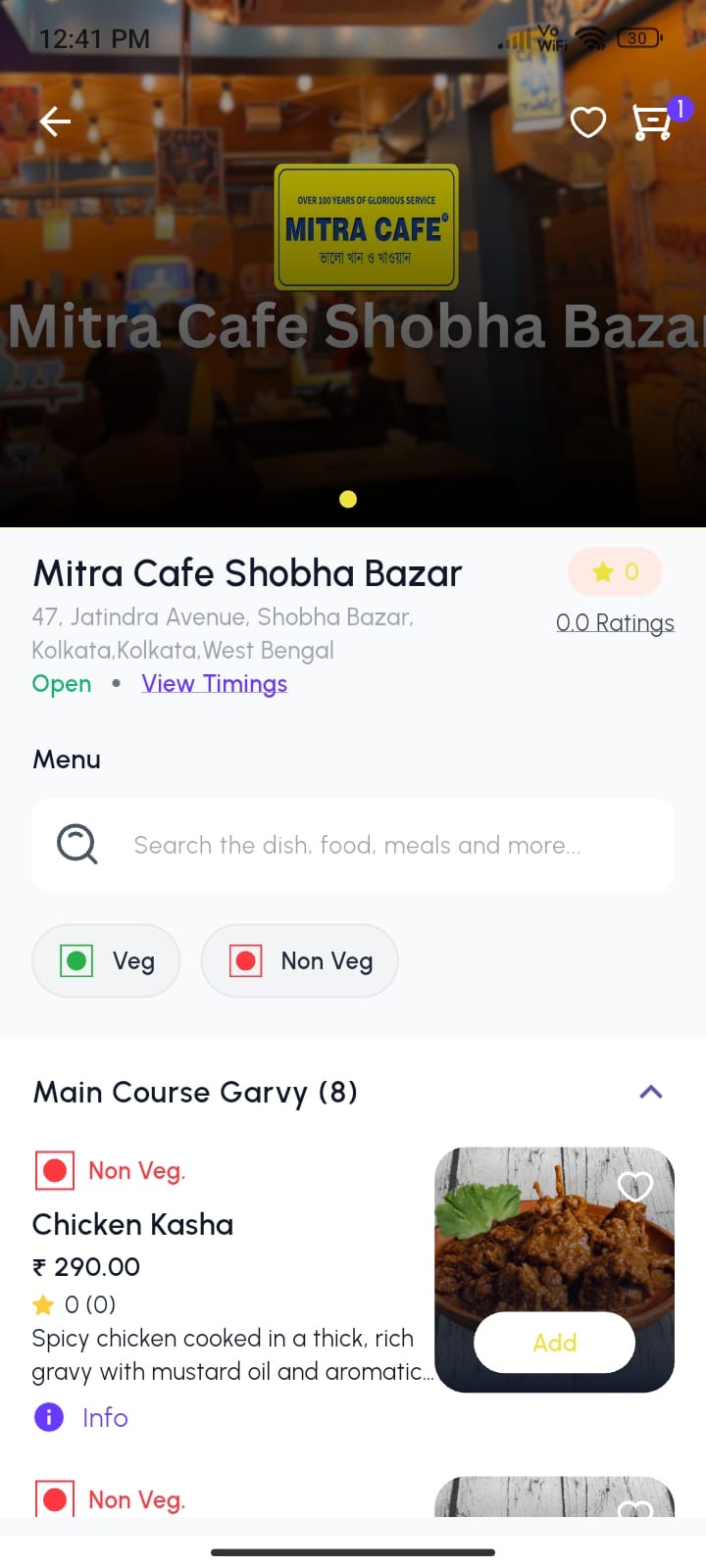The image size is (706, 1568).
Task: Tap the star rating badge showing 0
Action: (615, 571)
